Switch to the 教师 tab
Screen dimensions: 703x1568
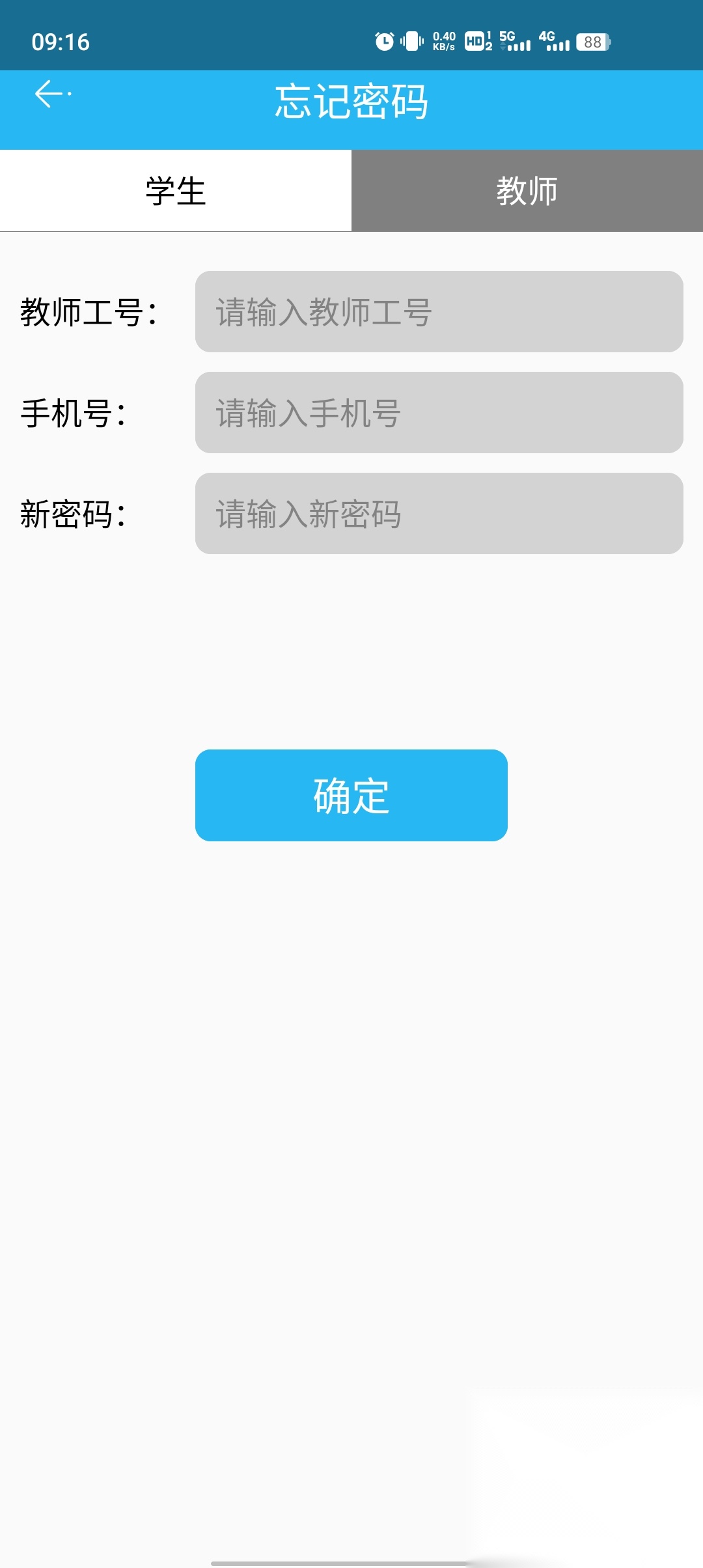pyautogui.click(x=527, y=191)
